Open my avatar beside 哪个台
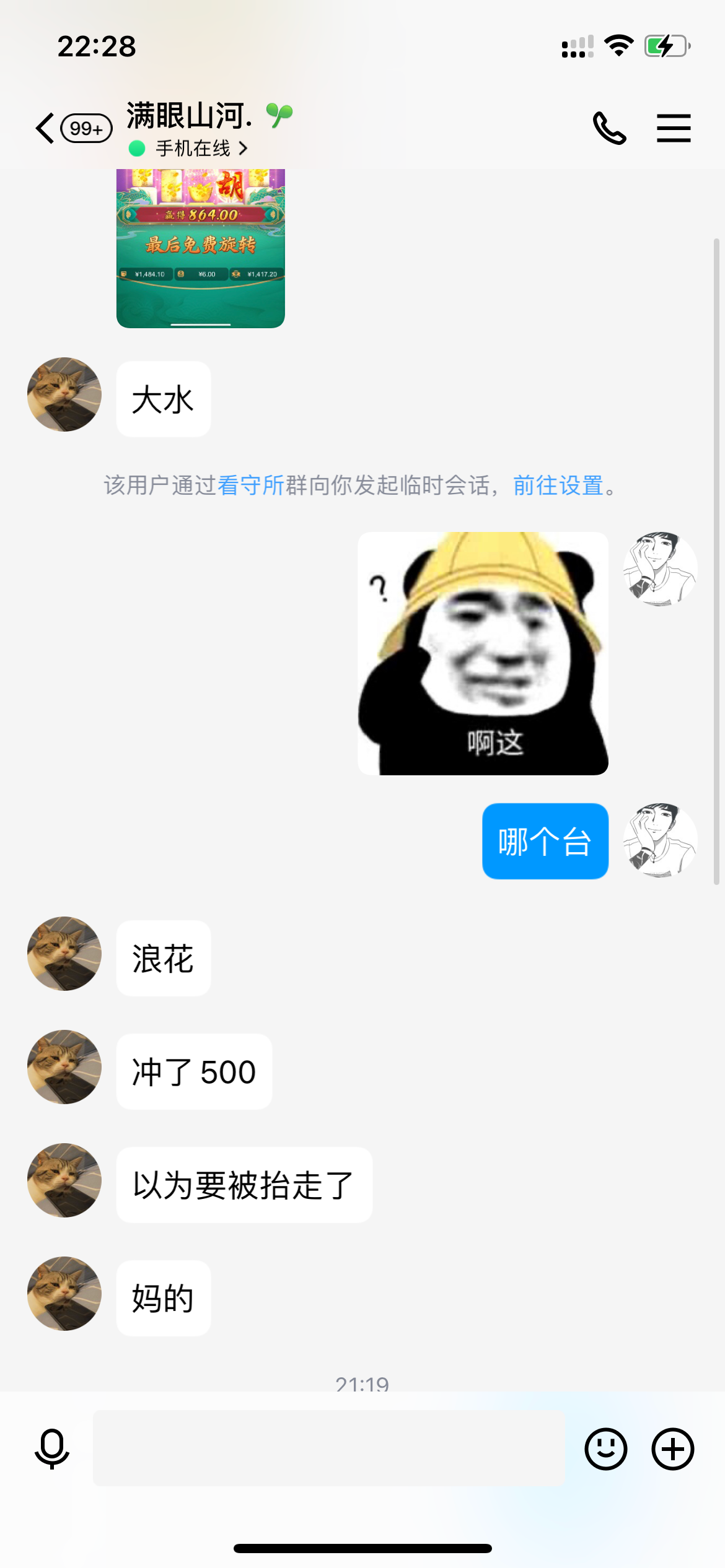Screen dimensions: 725x1568 [660, 840]
